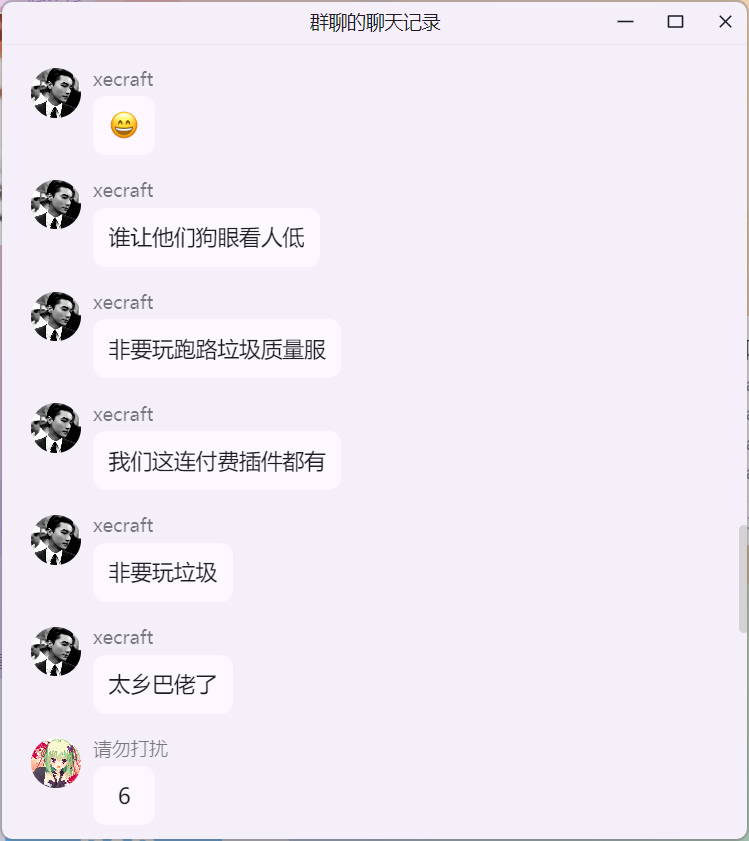The image size is (749, 841).
Task: View xecraft's avatar beside 我们这连付费插件都有
Action: point(56,428)
